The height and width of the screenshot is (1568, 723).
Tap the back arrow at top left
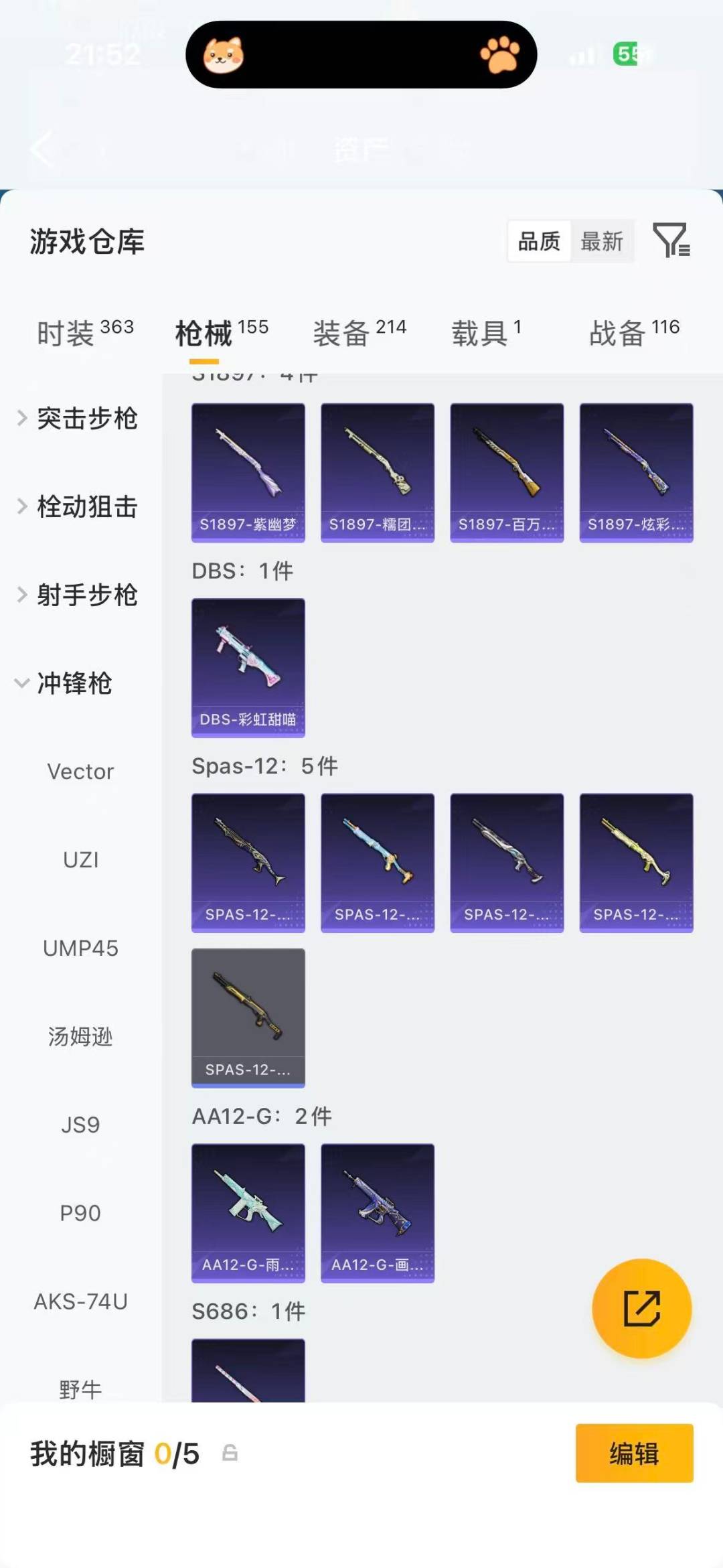click(42, 149)
